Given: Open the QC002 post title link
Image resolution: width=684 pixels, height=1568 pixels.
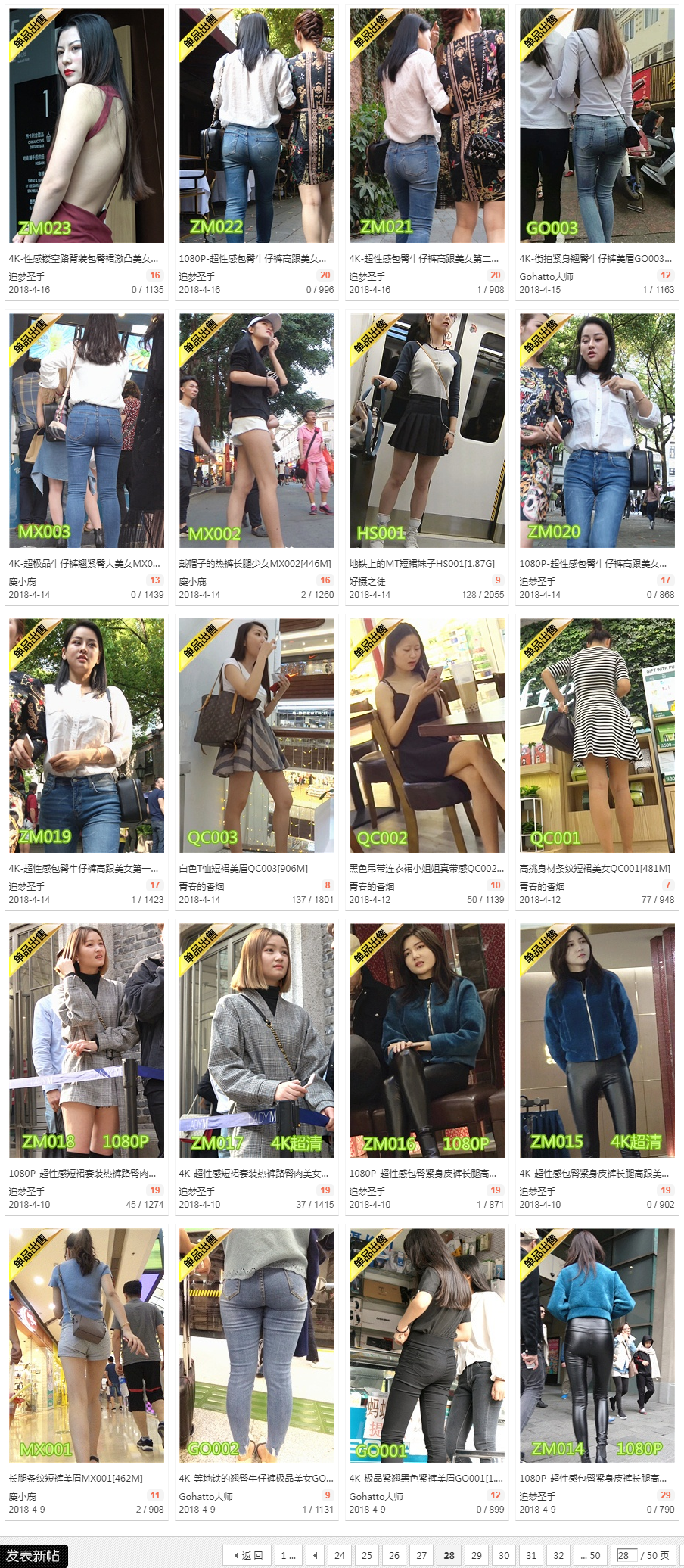Looking at the screenshot, I should 427,868.
